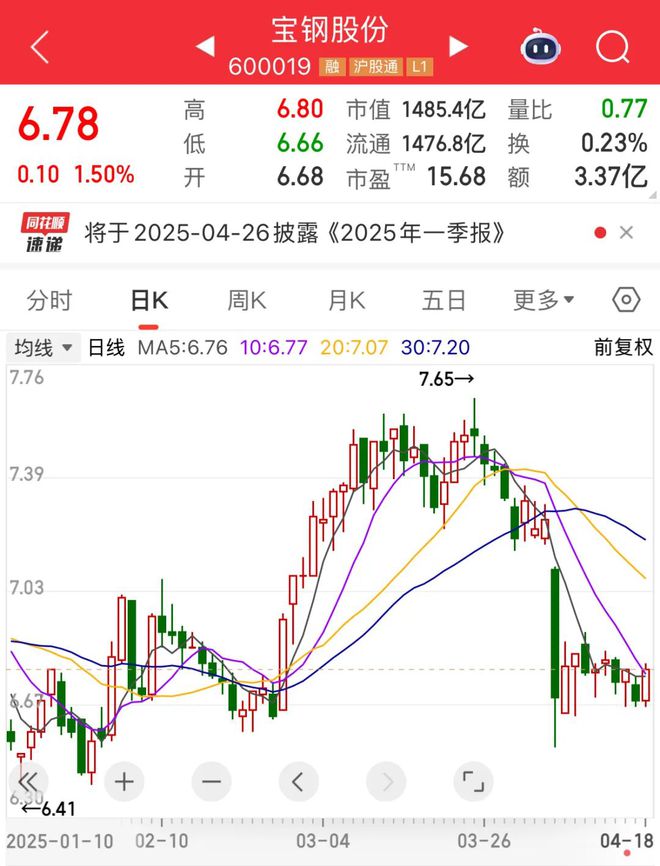This screenshot has width=660, height=866.
Task: Switch to the next stock with the right triangle
Action: tap(458, 46)
